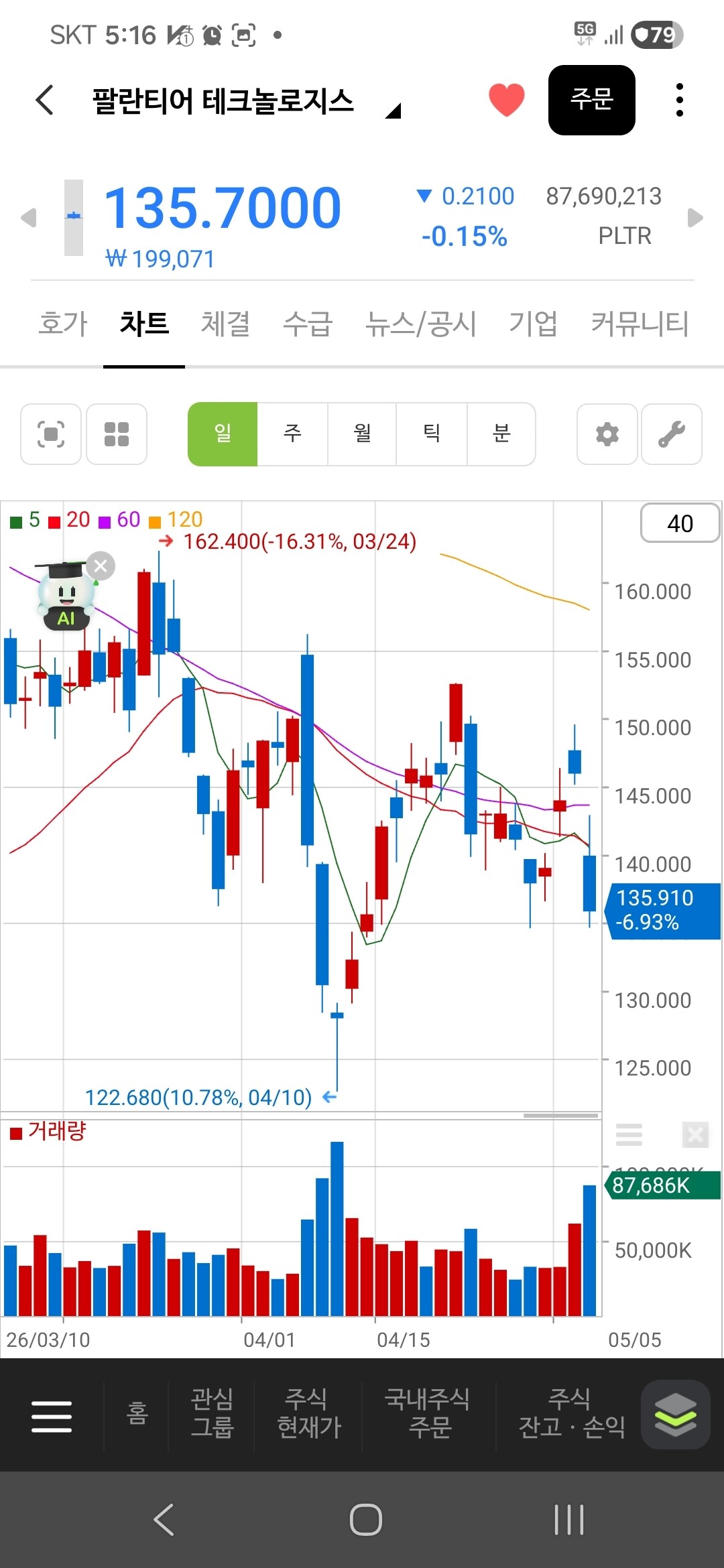
Task: Dismiss the AI assistant badge
Action: pos(101,566)
